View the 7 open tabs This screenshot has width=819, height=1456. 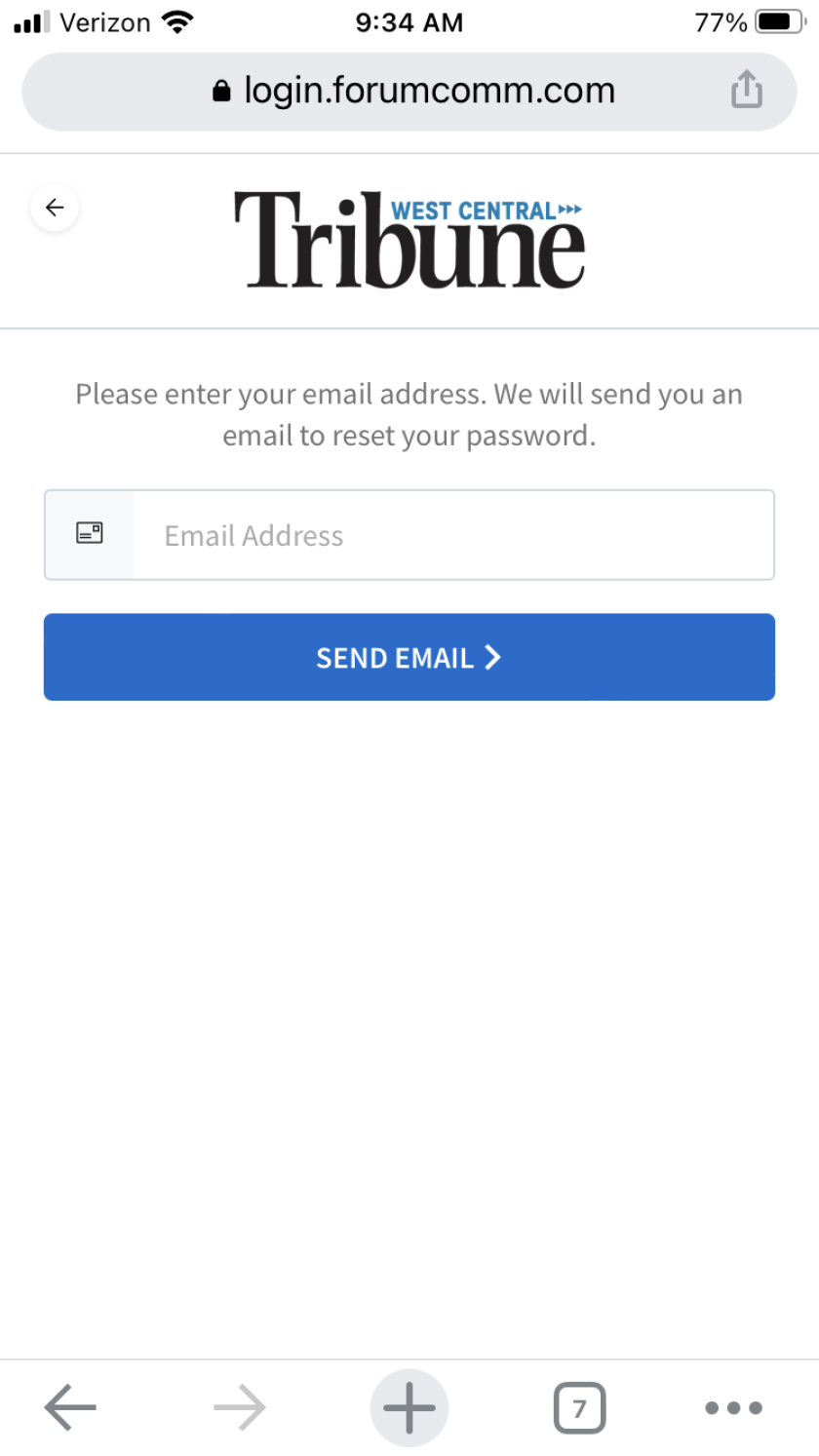(x=579, y=1407)
